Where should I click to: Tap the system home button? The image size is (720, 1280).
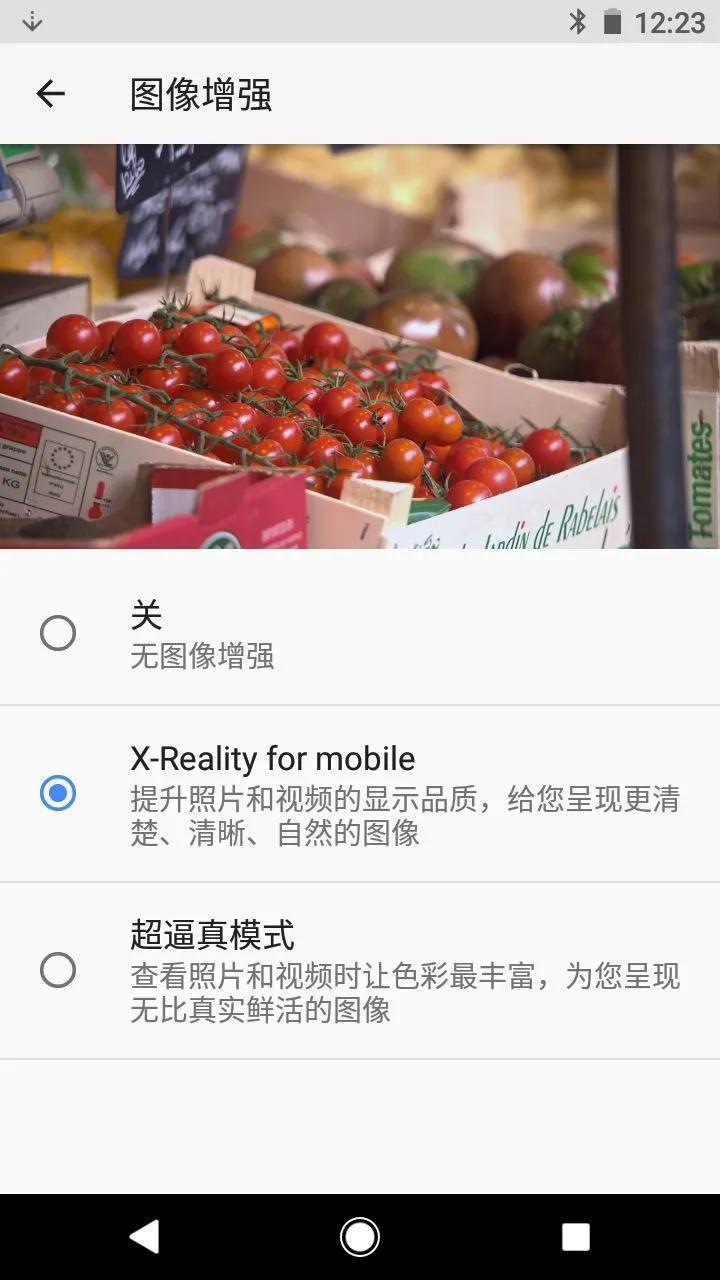tap(360, 1237)
